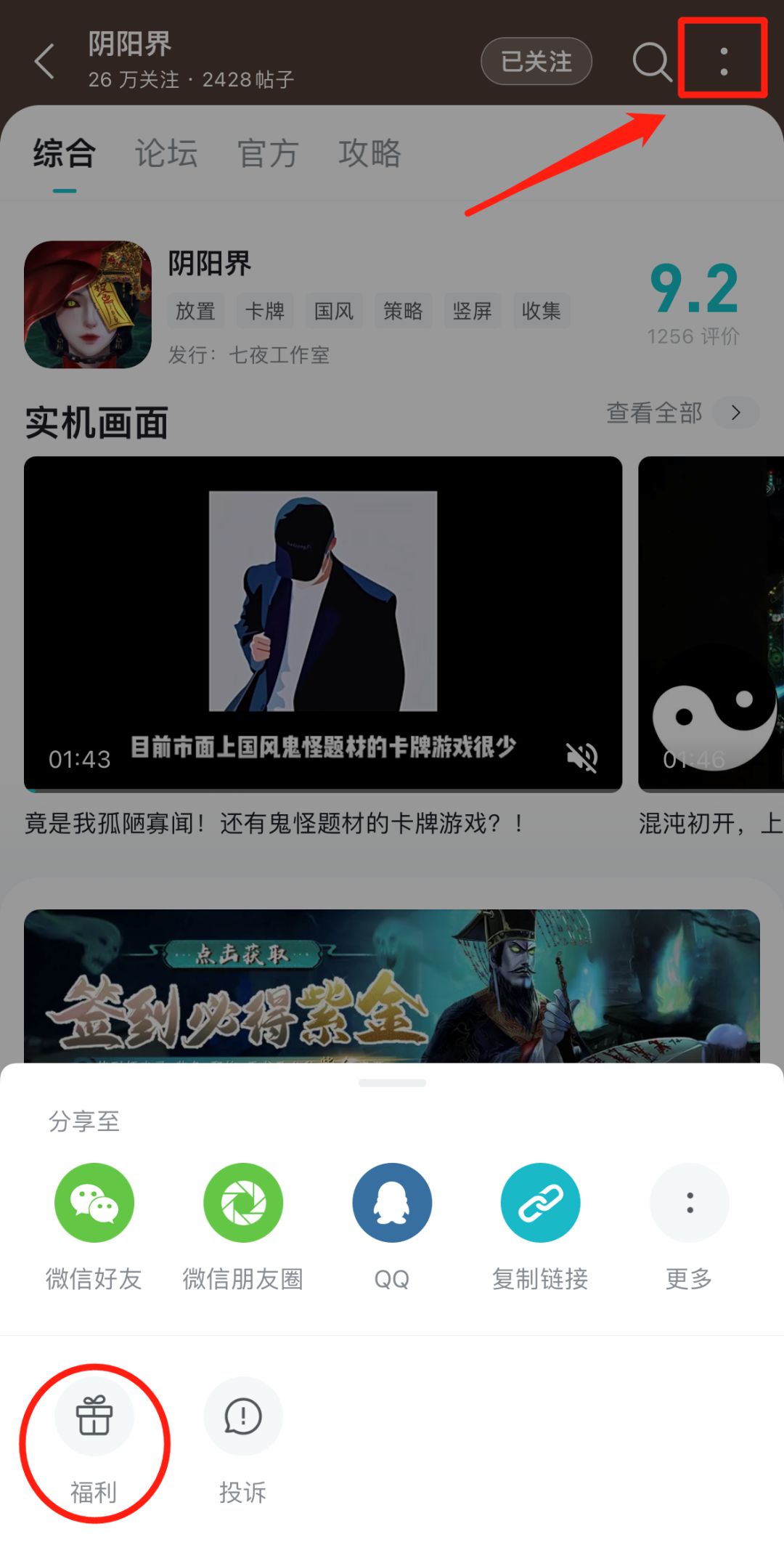
Task: Share the game through the QQ icon
Action: 391,1202
